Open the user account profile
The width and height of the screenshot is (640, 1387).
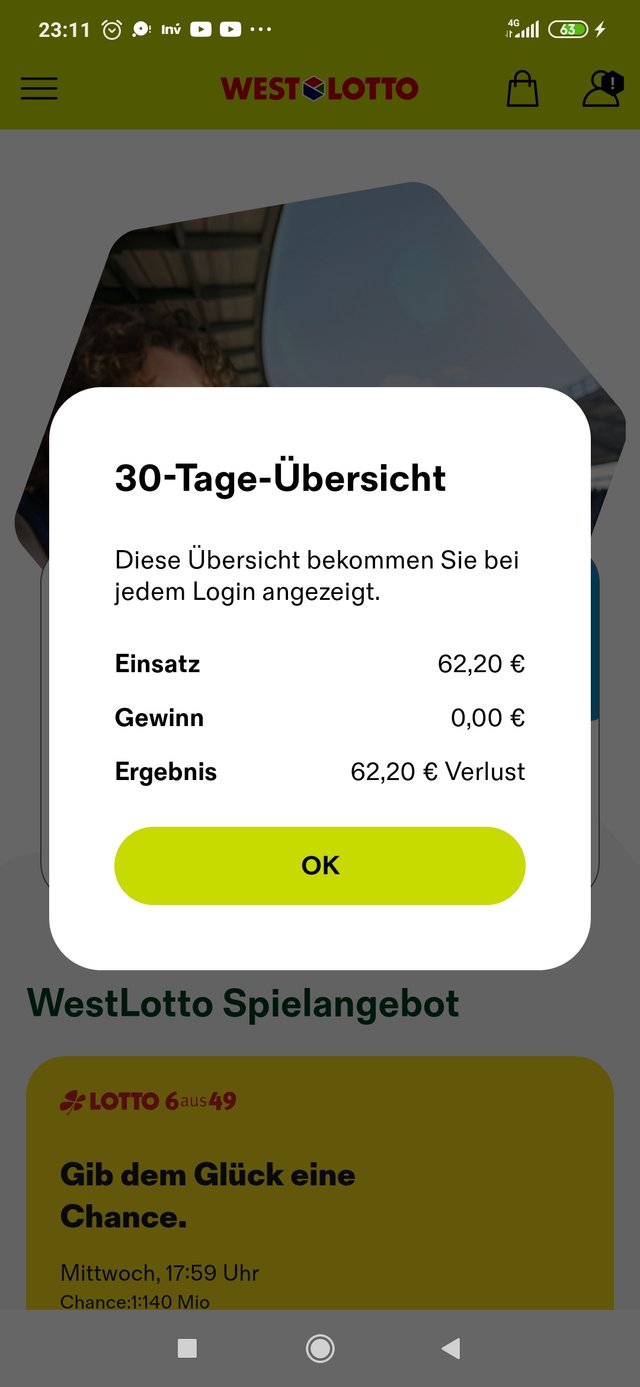pyautogui.click(x=602, y=88)
